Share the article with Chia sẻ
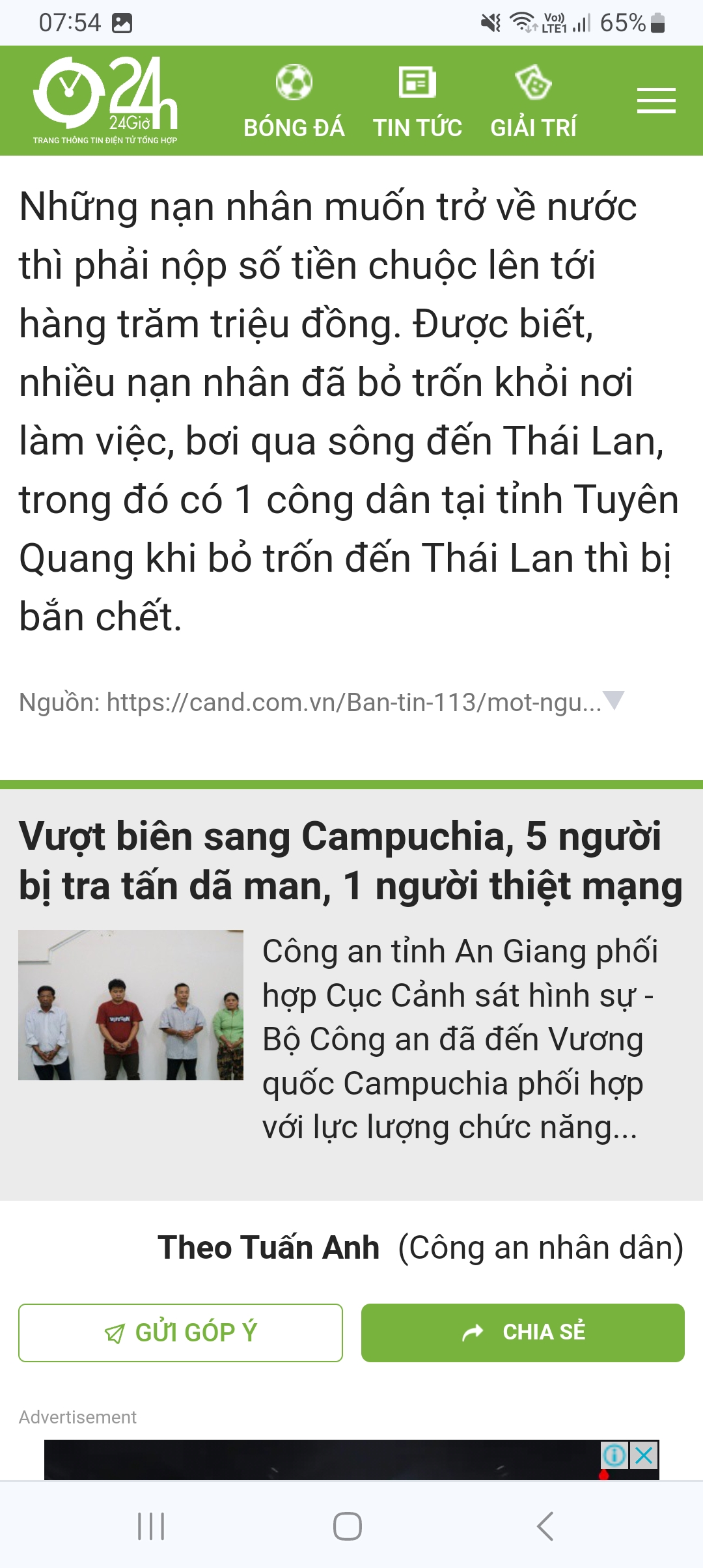Screen dimensions: 703x1568 pyautogui.click(x=523, y=1332)
